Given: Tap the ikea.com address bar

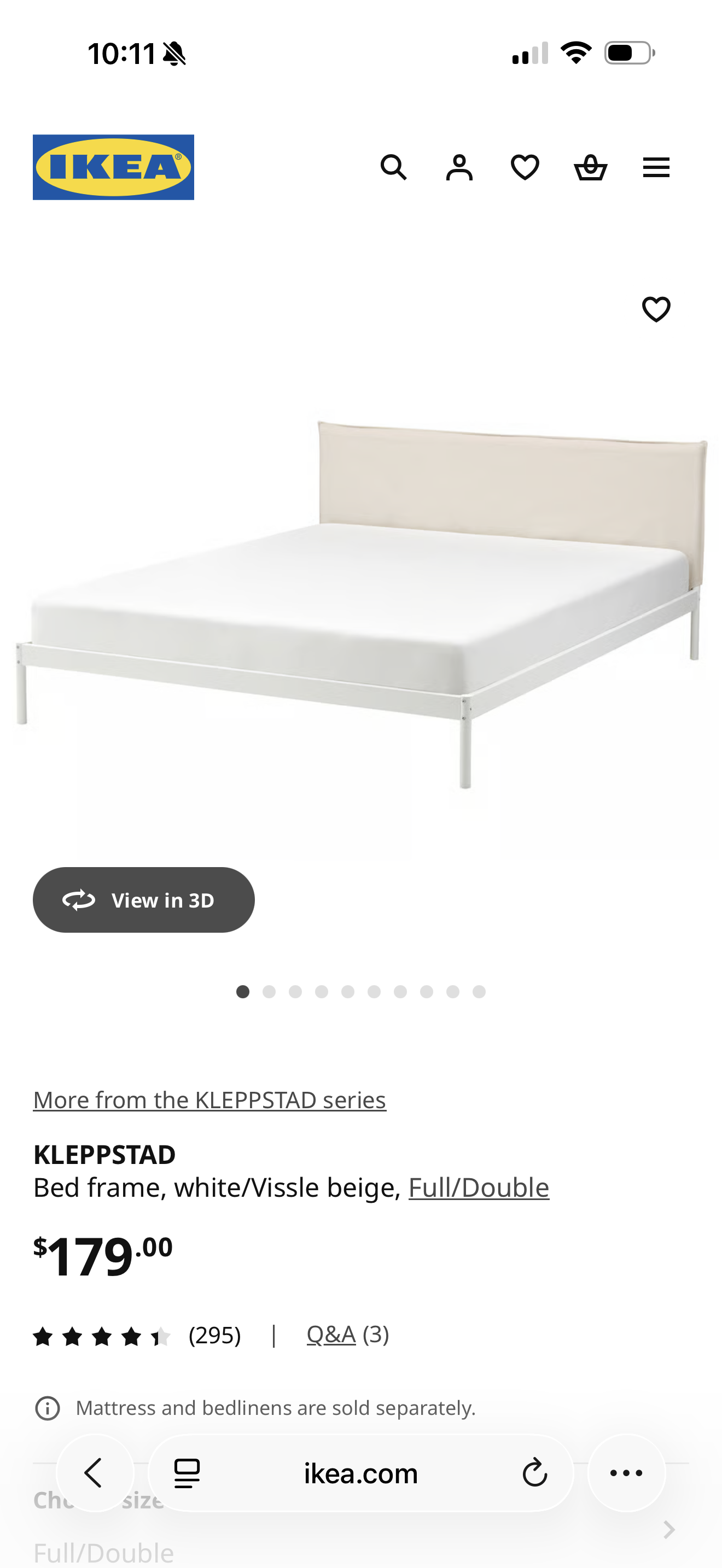Looking at the screenshot, I should pos(360,1473).
